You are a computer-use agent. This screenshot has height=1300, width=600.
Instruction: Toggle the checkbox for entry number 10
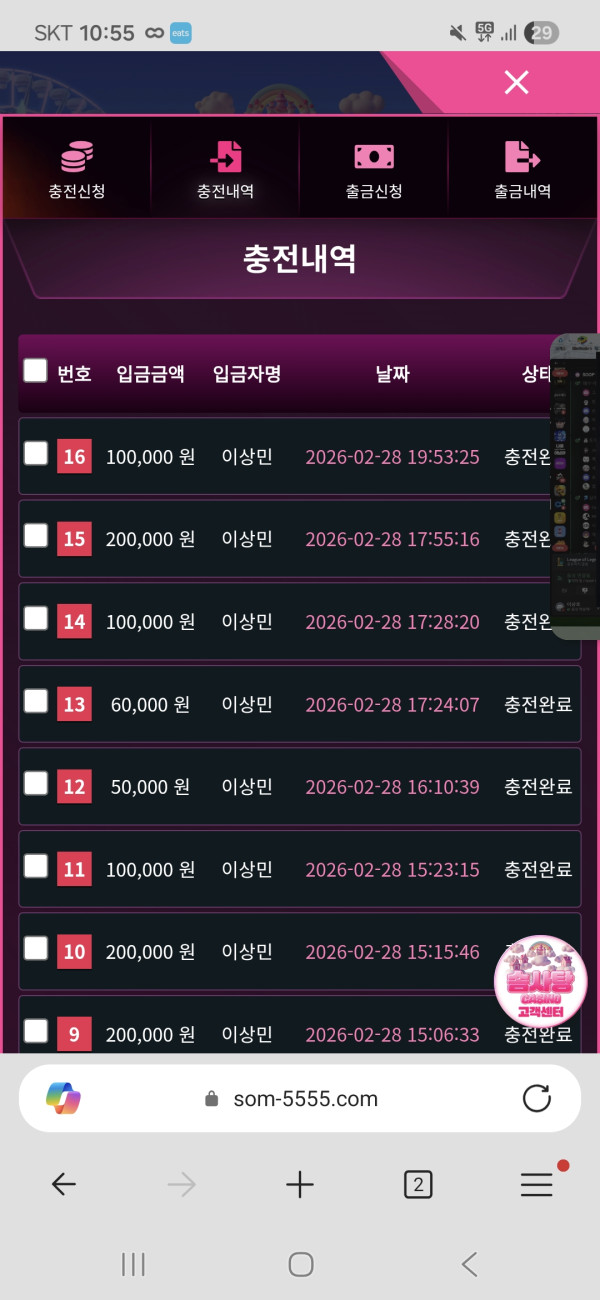(x=36, y=949)
